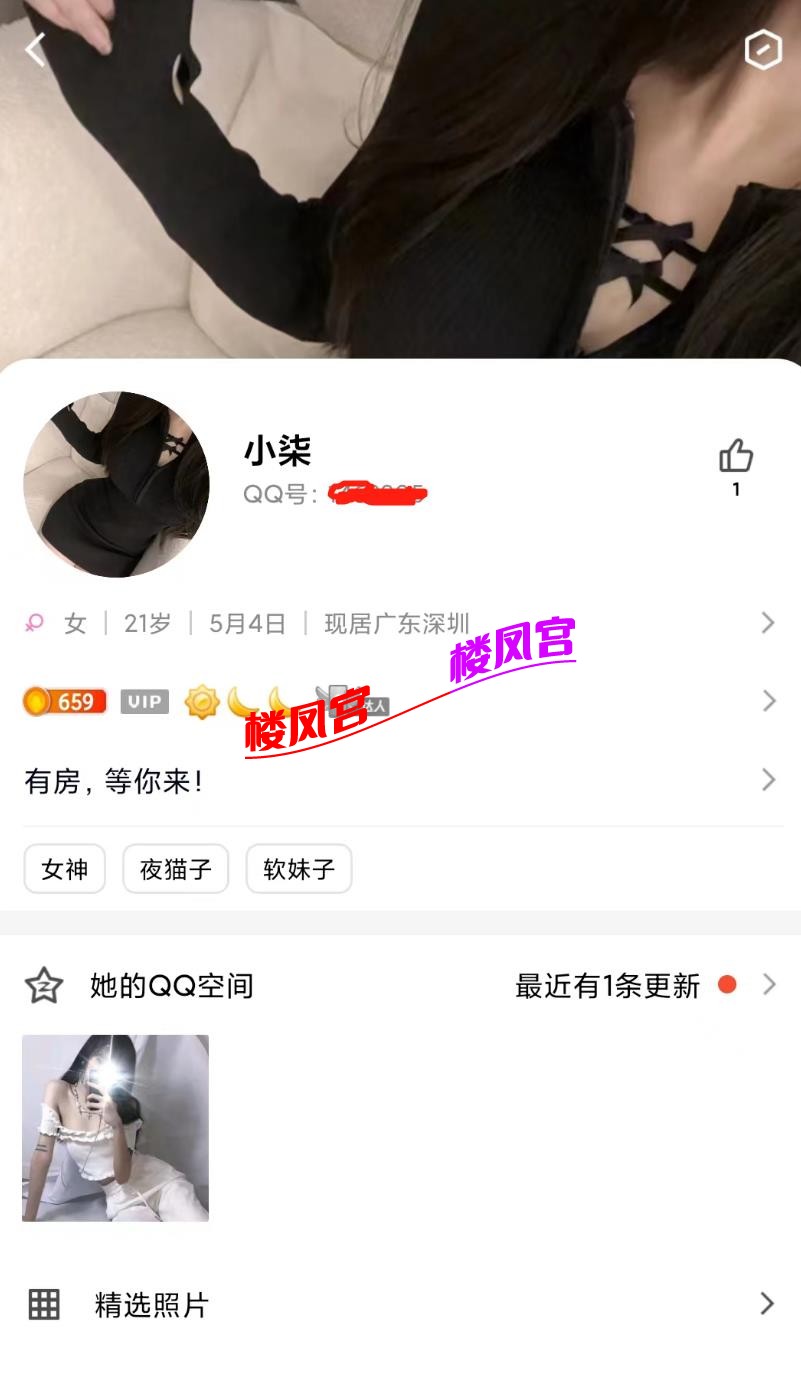The width and height of the screenshot is (801, 1387).
Task: Click the star icon beside 她的QQ空间
Action: [x=43, y=986]
